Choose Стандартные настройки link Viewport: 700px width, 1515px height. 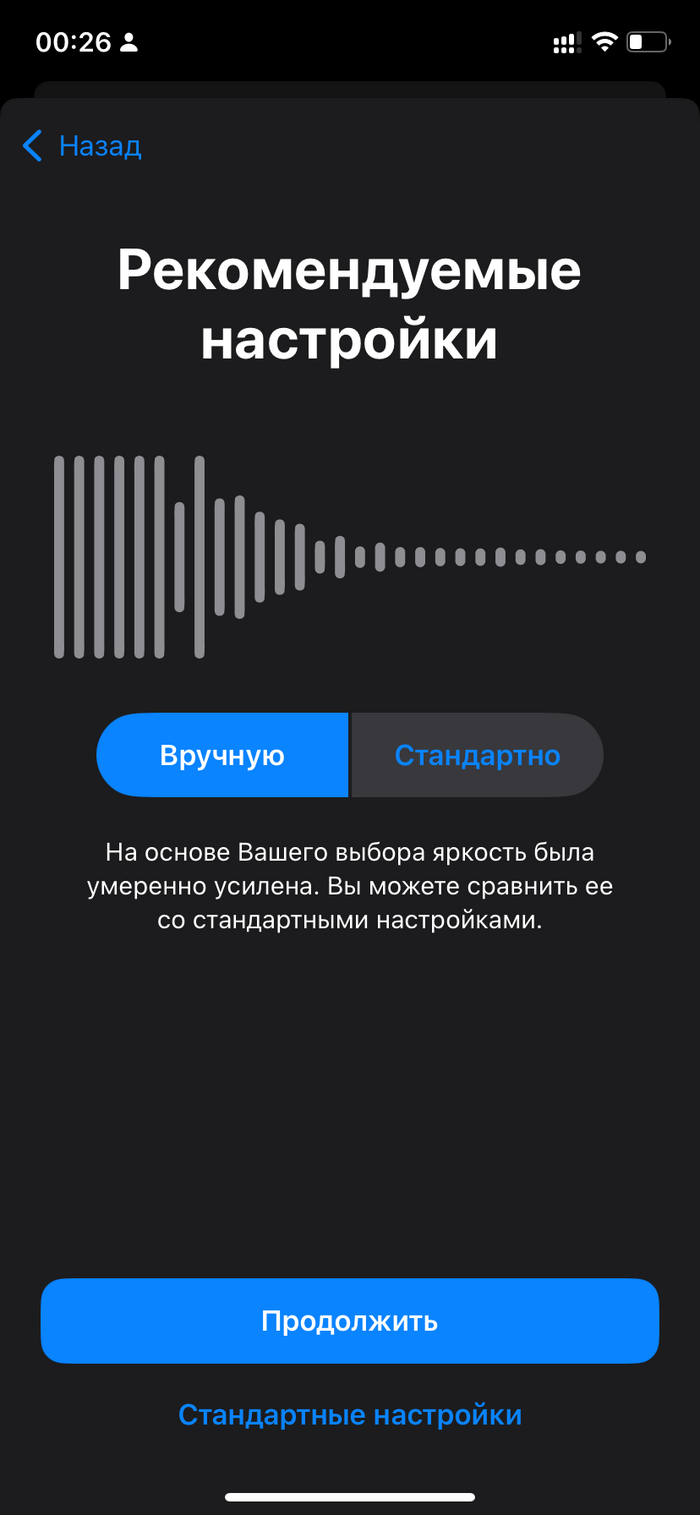[350, 1415]
